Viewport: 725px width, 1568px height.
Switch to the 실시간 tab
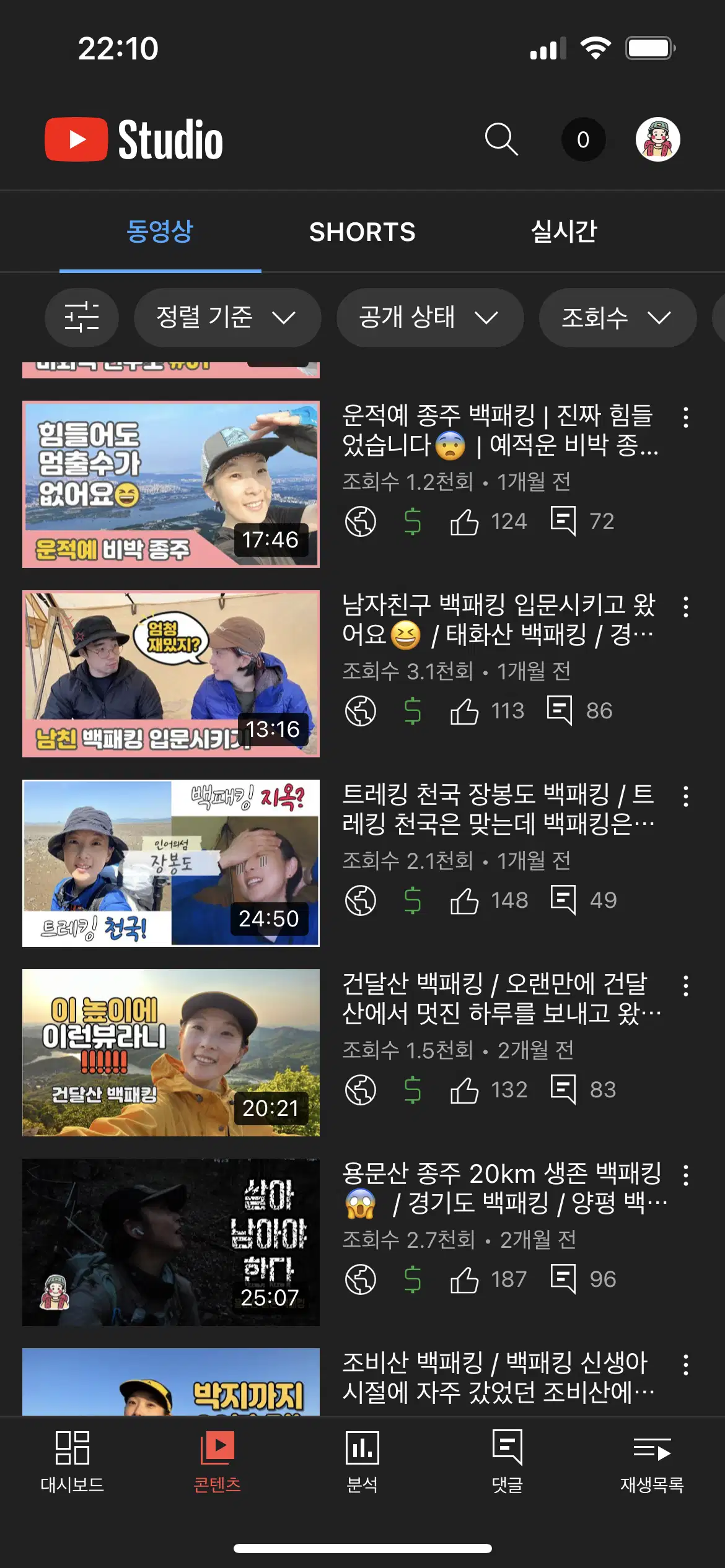(565, 232)
